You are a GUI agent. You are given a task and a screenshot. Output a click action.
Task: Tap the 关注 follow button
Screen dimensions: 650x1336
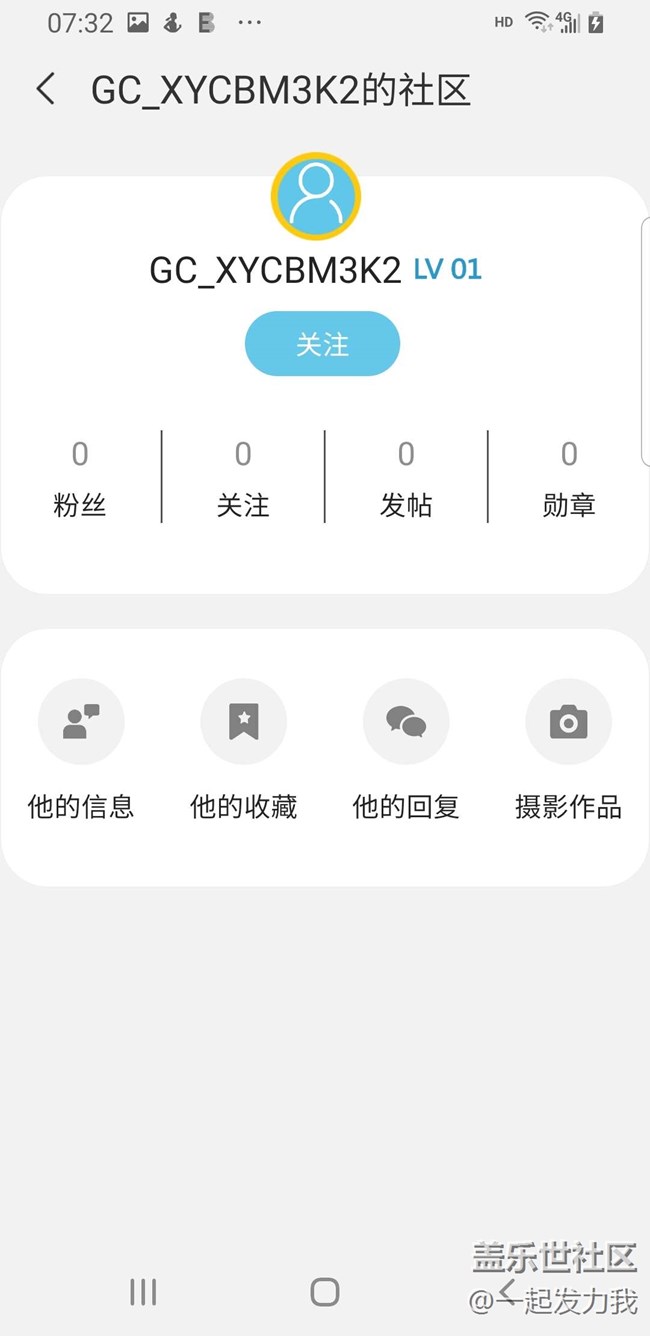click(322, 344)
